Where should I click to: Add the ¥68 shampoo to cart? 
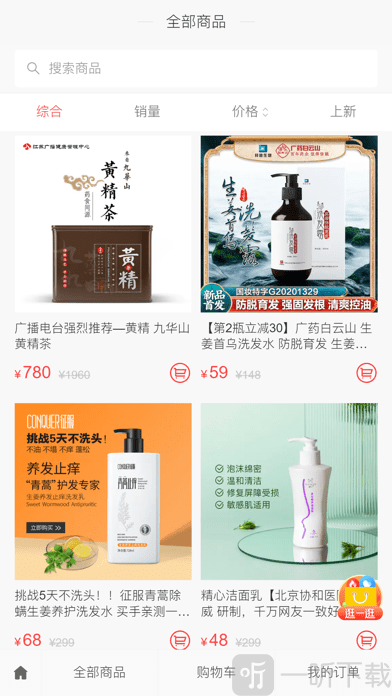pyautogui.click(x=180, y=641)
